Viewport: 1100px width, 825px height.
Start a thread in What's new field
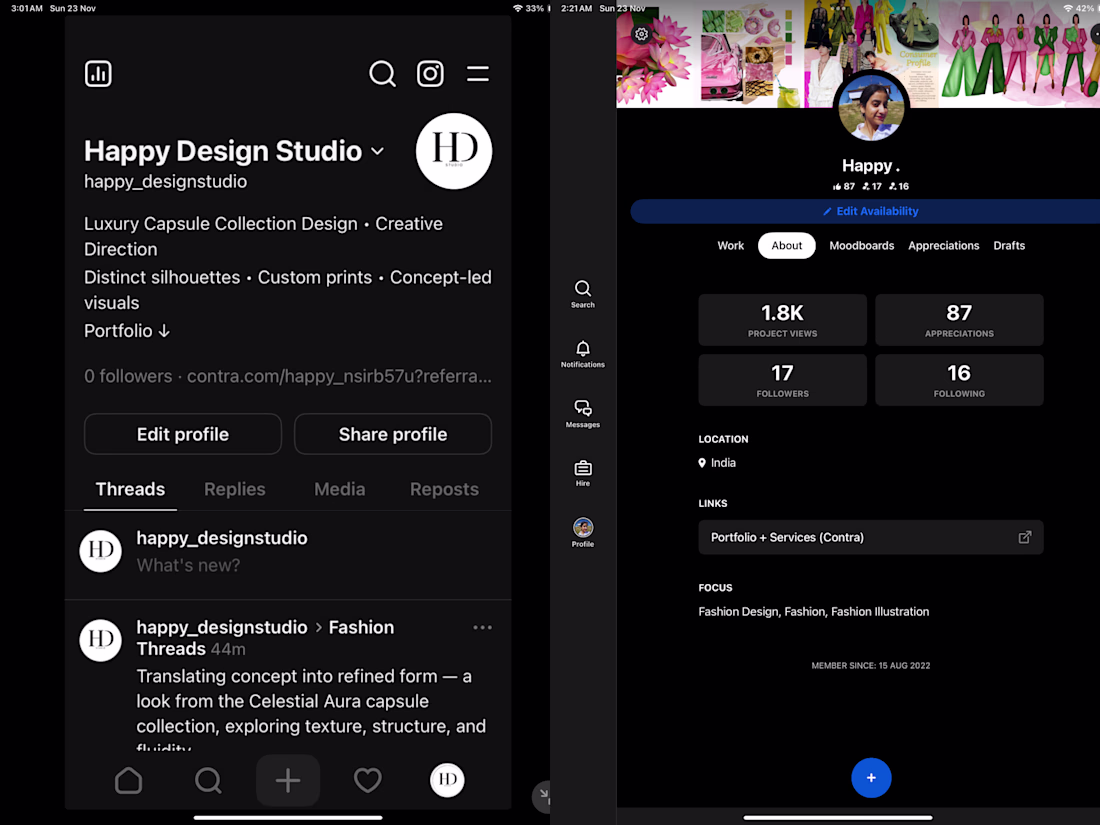[188, 565]
